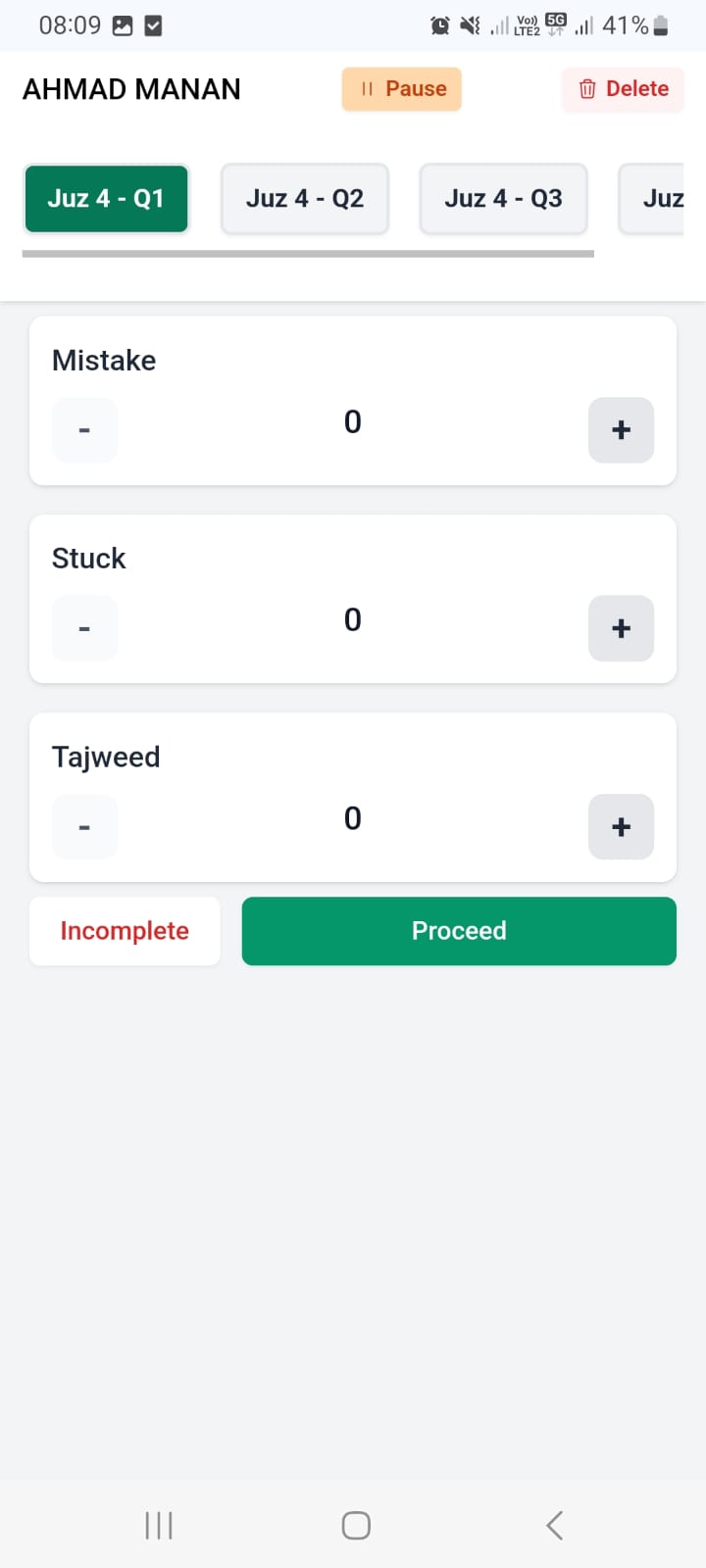Image resolution: width=706 pixels, height=1568 pixels.
Task: Increment the Tajweed counter
Action: coord(621,827)
